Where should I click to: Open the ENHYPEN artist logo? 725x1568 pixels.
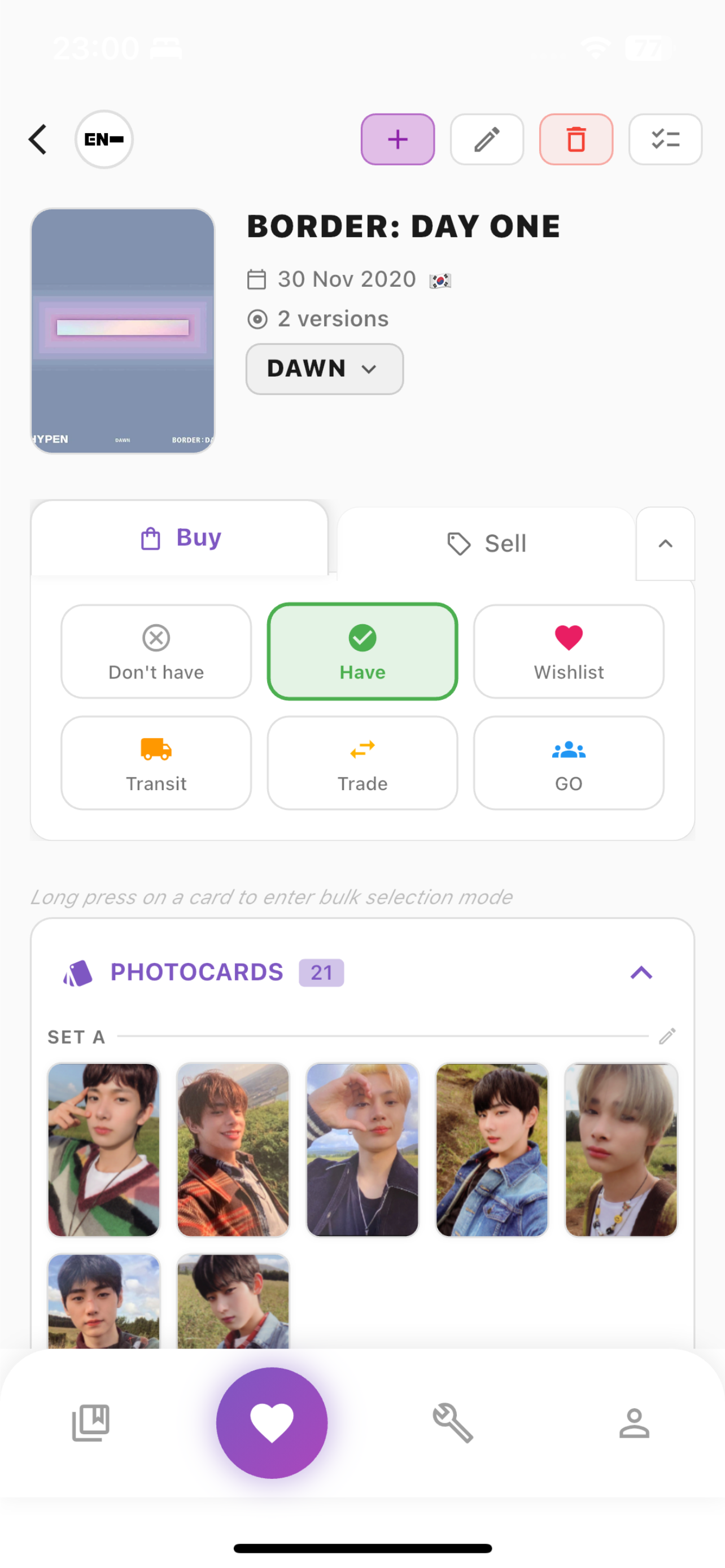[x=104, y=139]
